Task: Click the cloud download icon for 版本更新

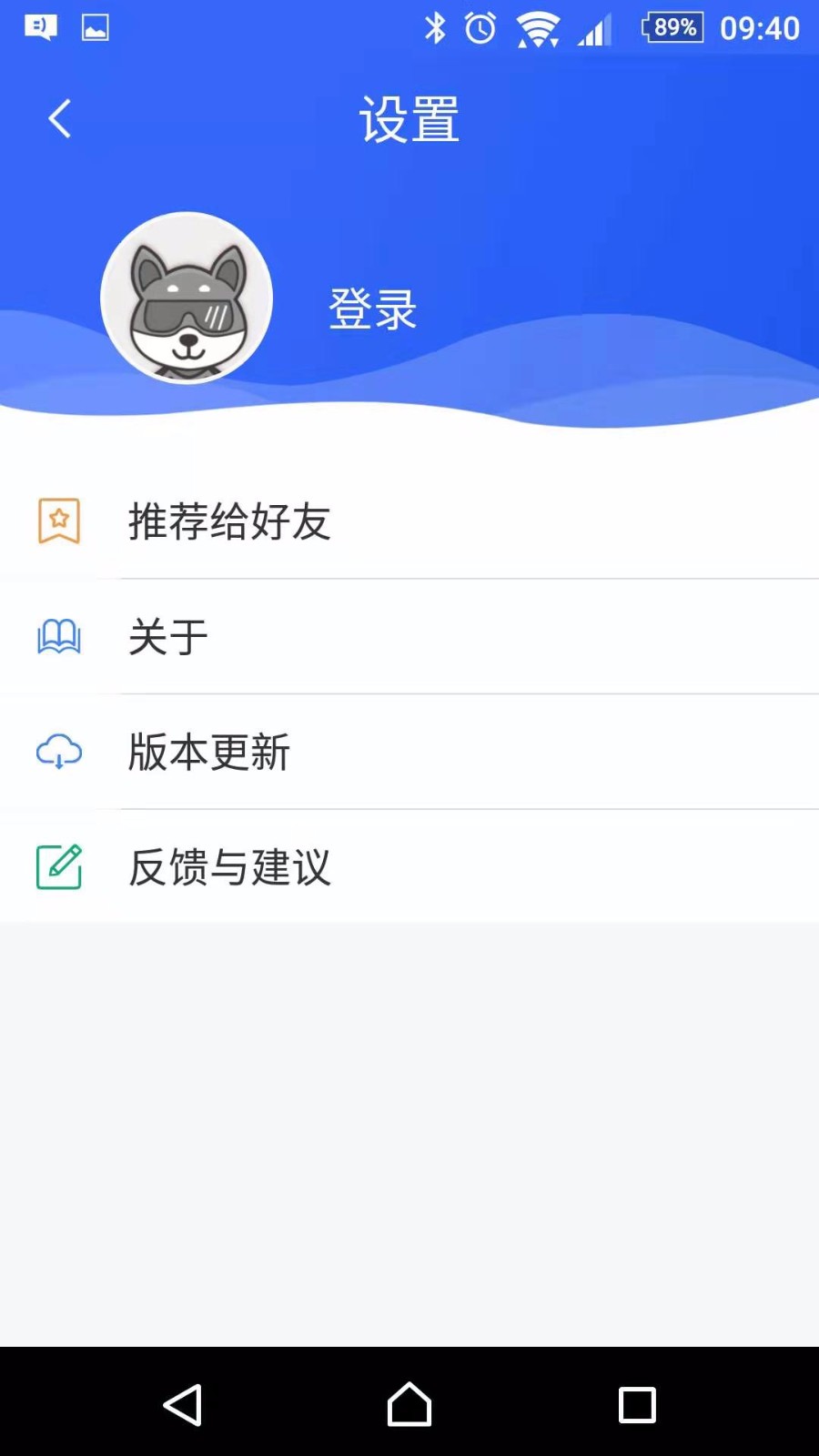Action: point(58,753)
